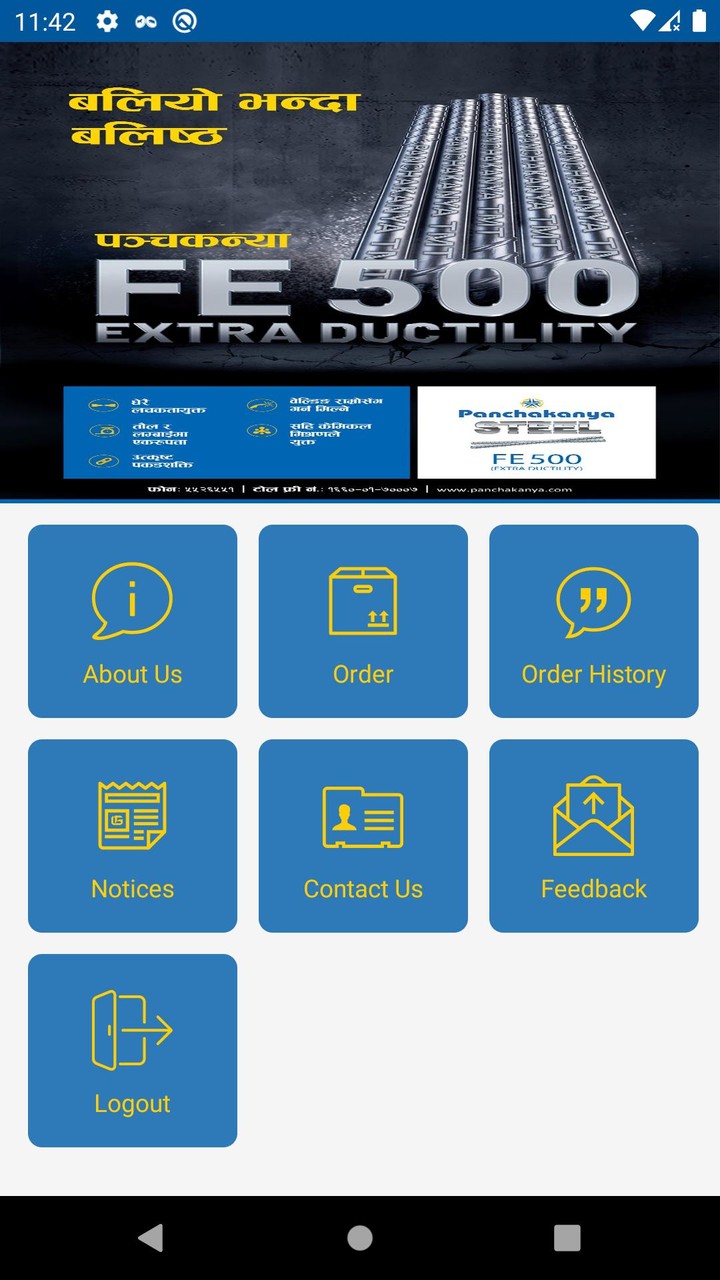Select the Contact Us tile
Viewport: 720px width, 1280px height.
point(363,835)
